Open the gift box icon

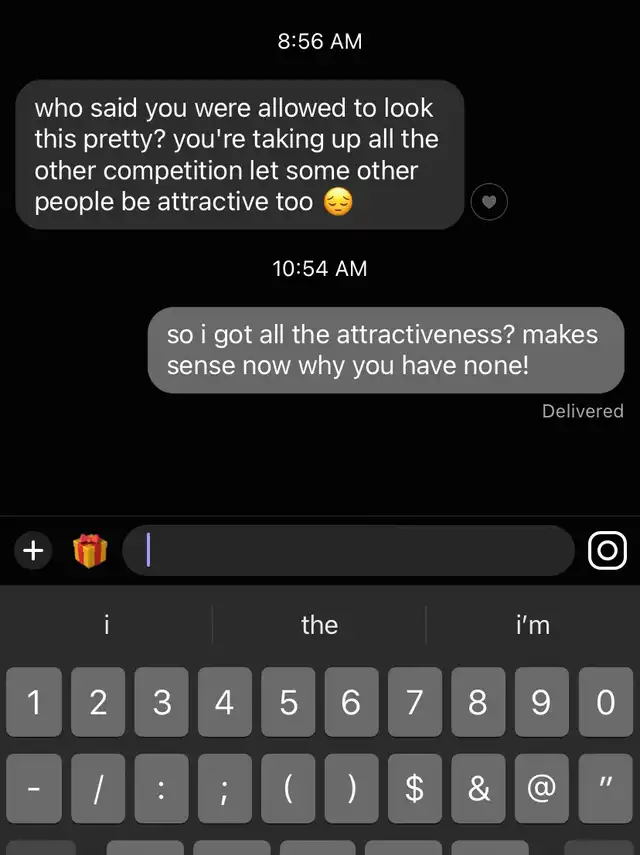tap(90, 550)
